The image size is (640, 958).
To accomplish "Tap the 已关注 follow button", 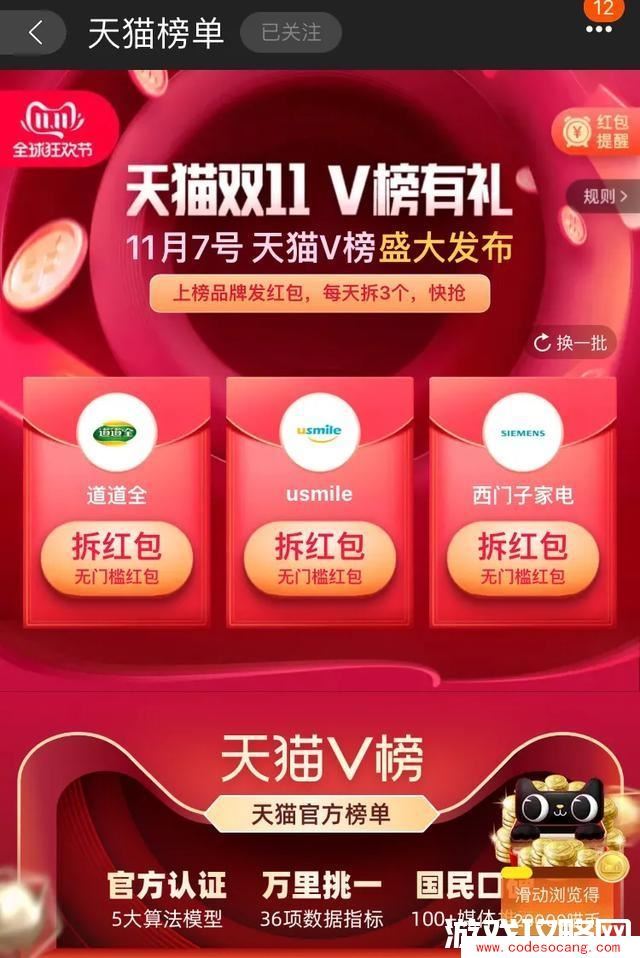I will click(290, 33).
